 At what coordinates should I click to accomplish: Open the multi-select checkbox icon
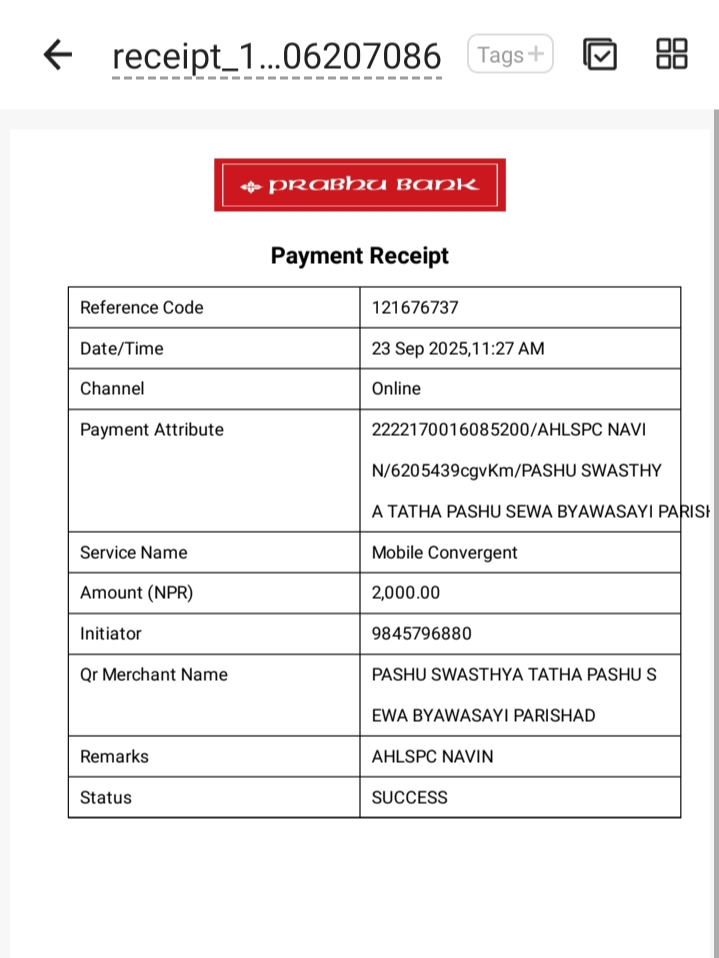tap(600, 54)
